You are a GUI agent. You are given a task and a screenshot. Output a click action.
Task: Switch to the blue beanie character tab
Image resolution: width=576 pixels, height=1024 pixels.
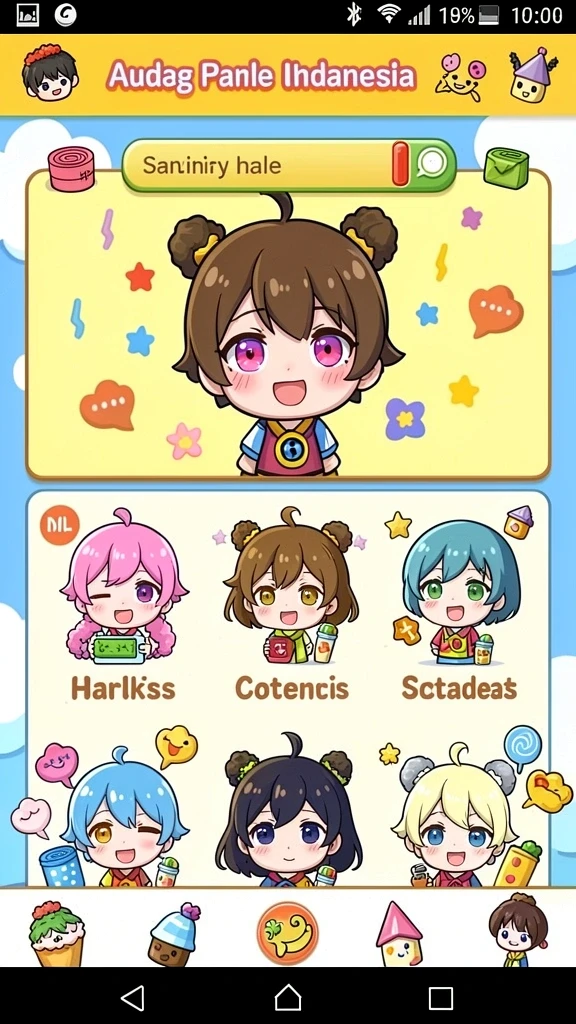click(174, 934)
